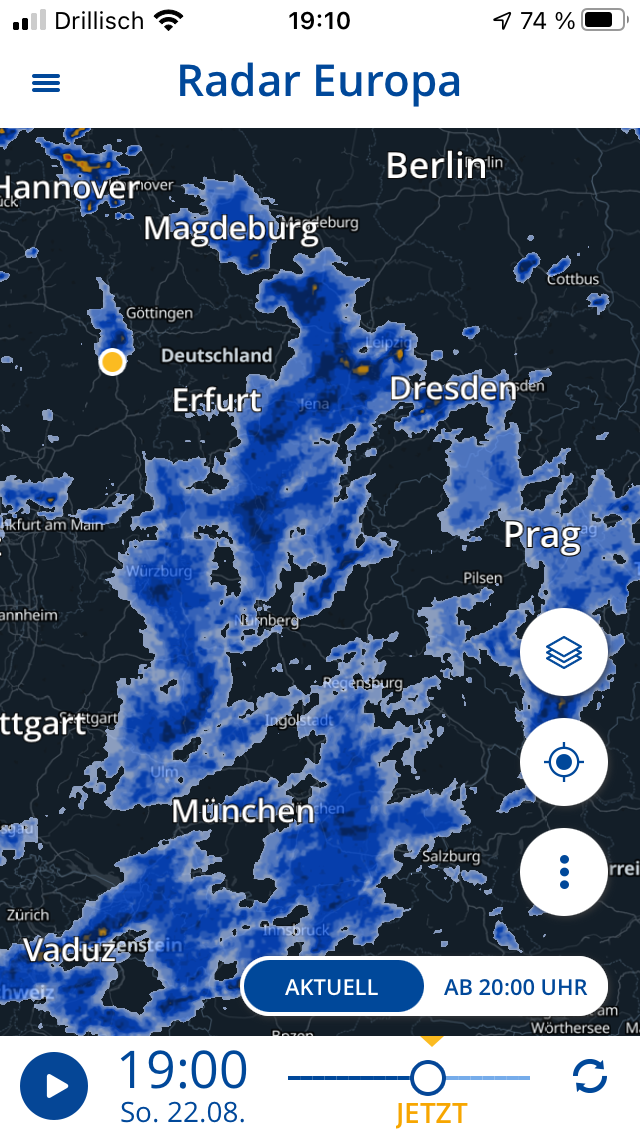Select the AKTUELL radar view
640x1136 pixels.
coord(332,987)
